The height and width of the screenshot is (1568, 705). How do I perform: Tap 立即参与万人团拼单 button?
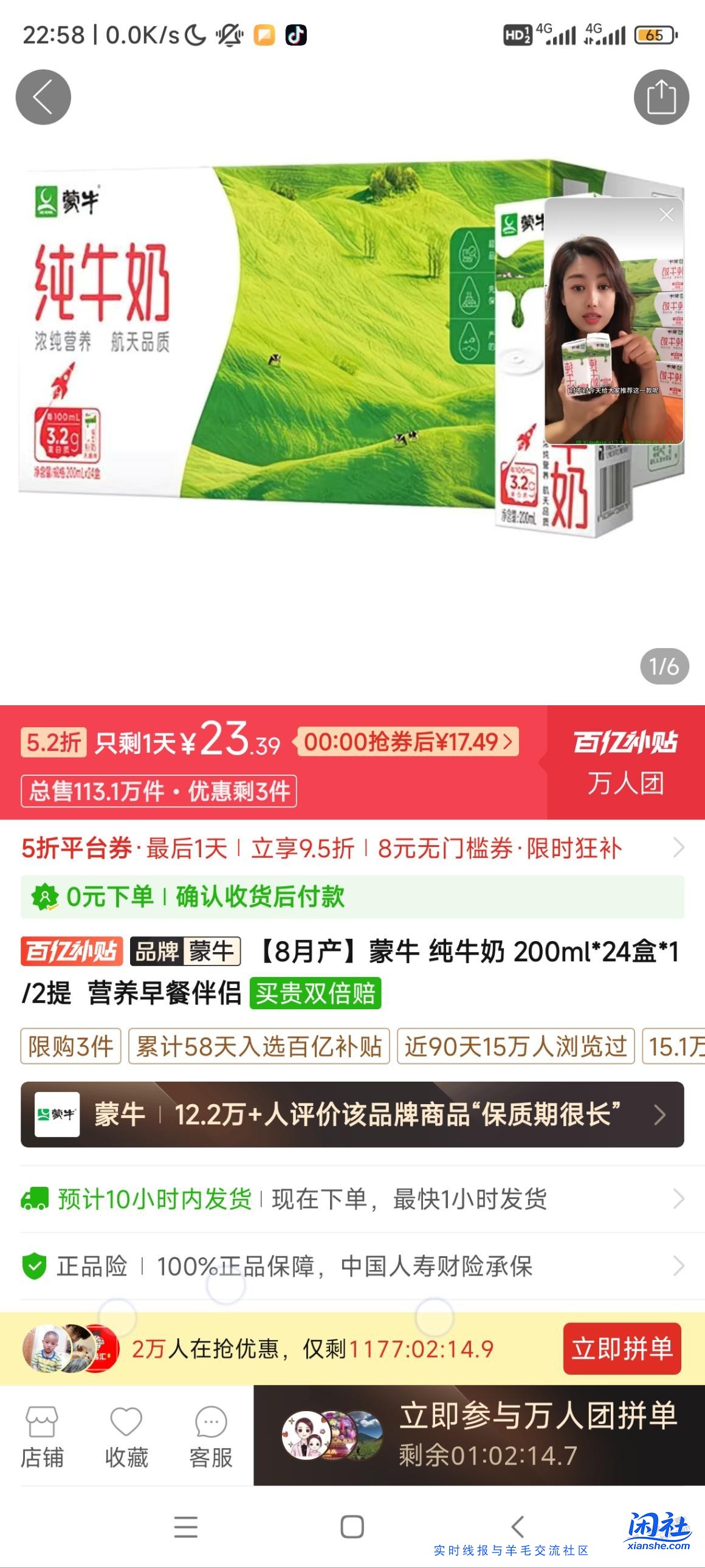[x=478, y=1435]
